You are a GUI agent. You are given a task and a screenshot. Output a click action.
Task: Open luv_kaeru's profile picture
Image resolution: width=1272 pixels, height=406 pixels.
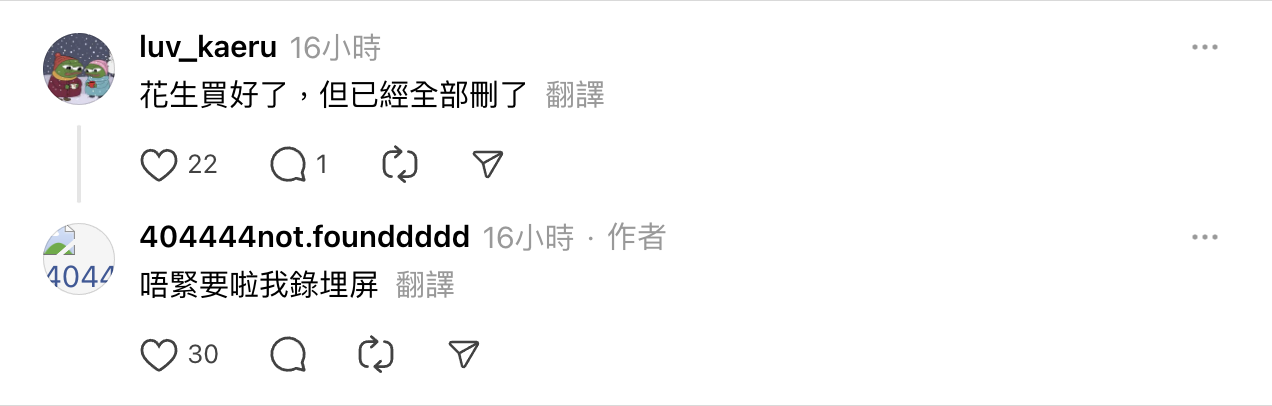[79, 68]
